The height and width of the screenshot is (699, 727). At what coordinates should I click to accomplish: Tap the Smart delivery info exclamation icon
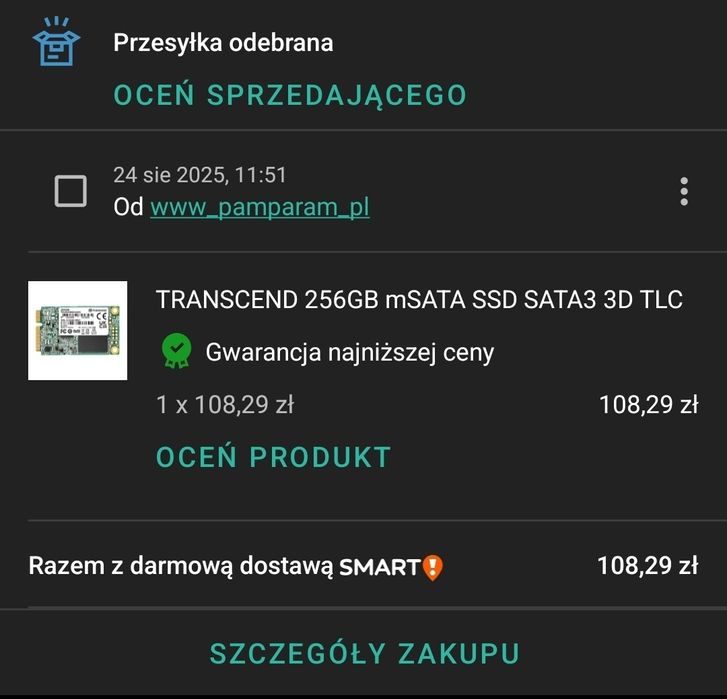[x=432, y=567]
